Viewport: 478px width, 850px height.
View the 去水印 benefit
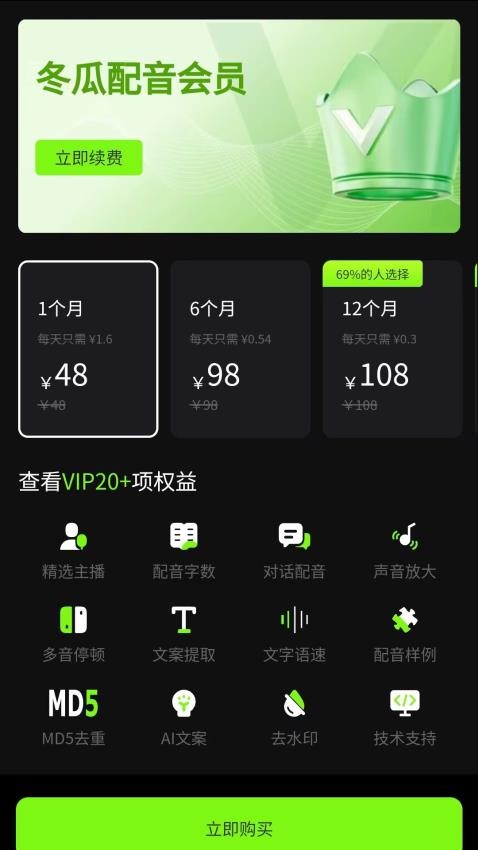(x=294, y=718)
